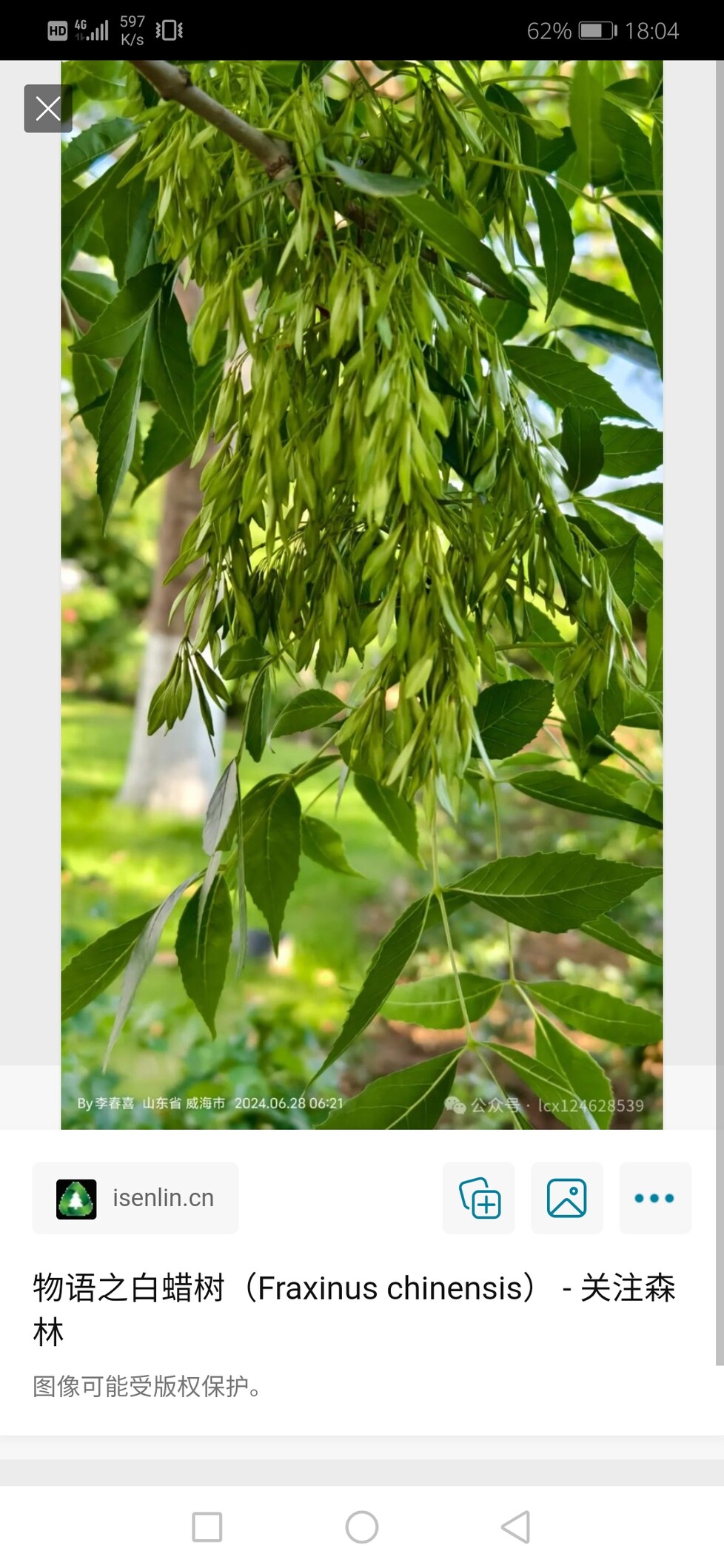This screenshot has height=1568, width=724.
Task: Open the recent apps overview
Action: coord(207,1527)
